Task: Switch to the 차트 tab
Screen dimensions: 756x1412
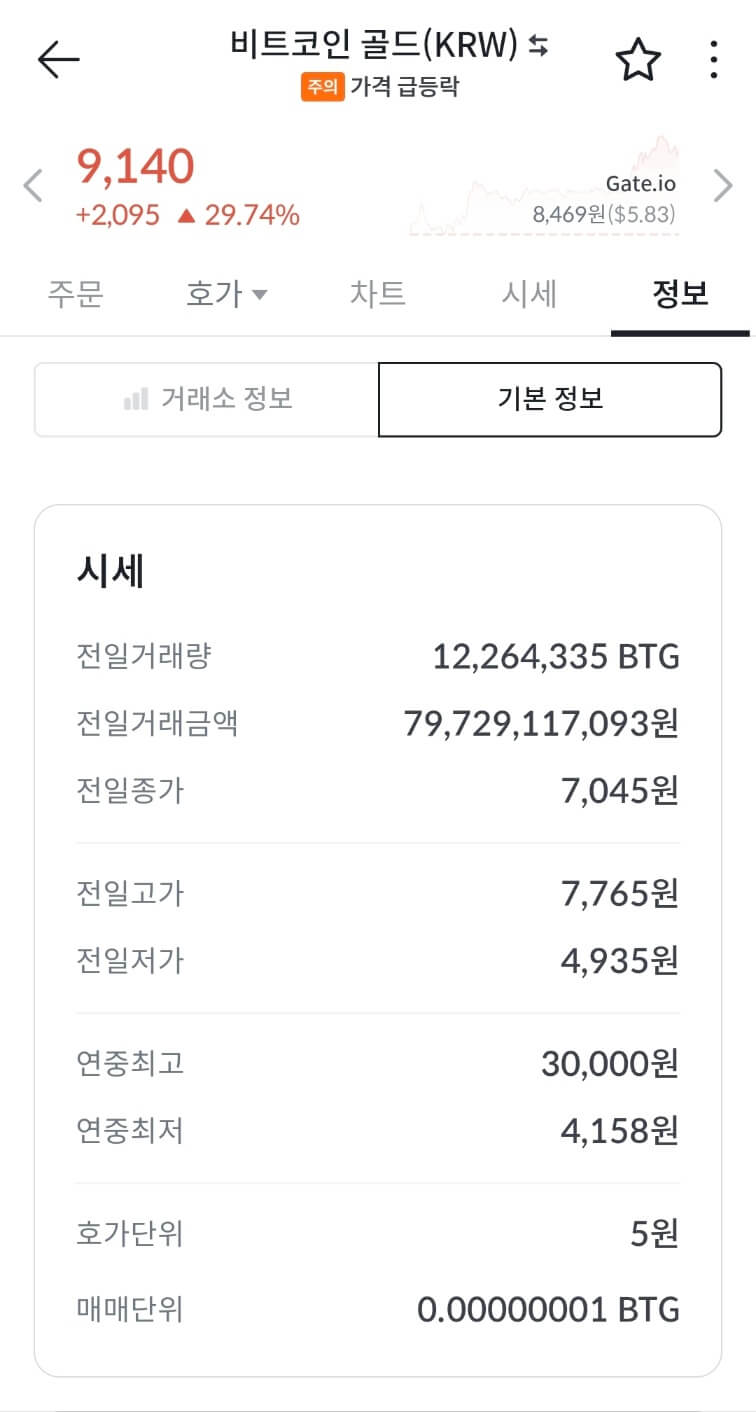Action: click(x=378, y=294)
